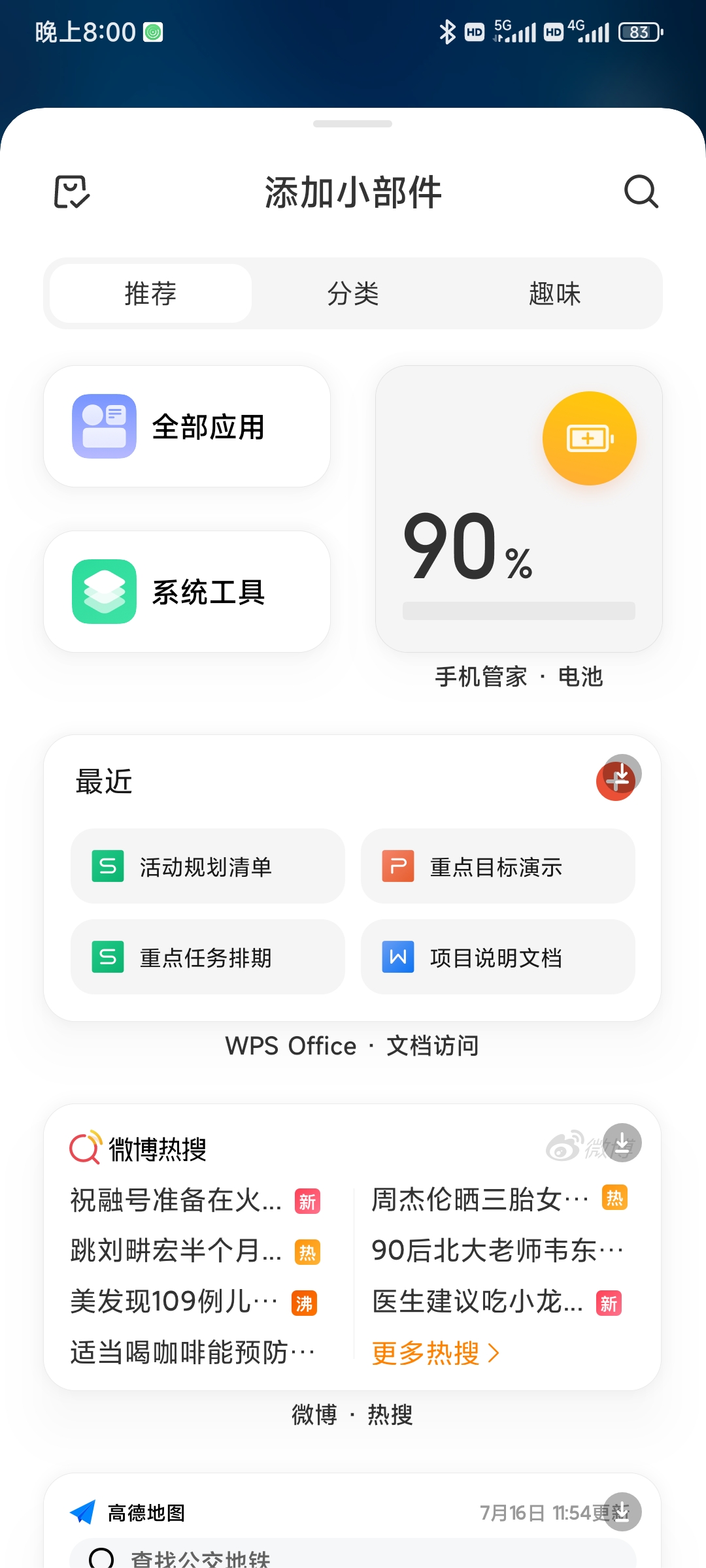
Task: Download the 高德地图 widget
Action: coord(622,1512)
